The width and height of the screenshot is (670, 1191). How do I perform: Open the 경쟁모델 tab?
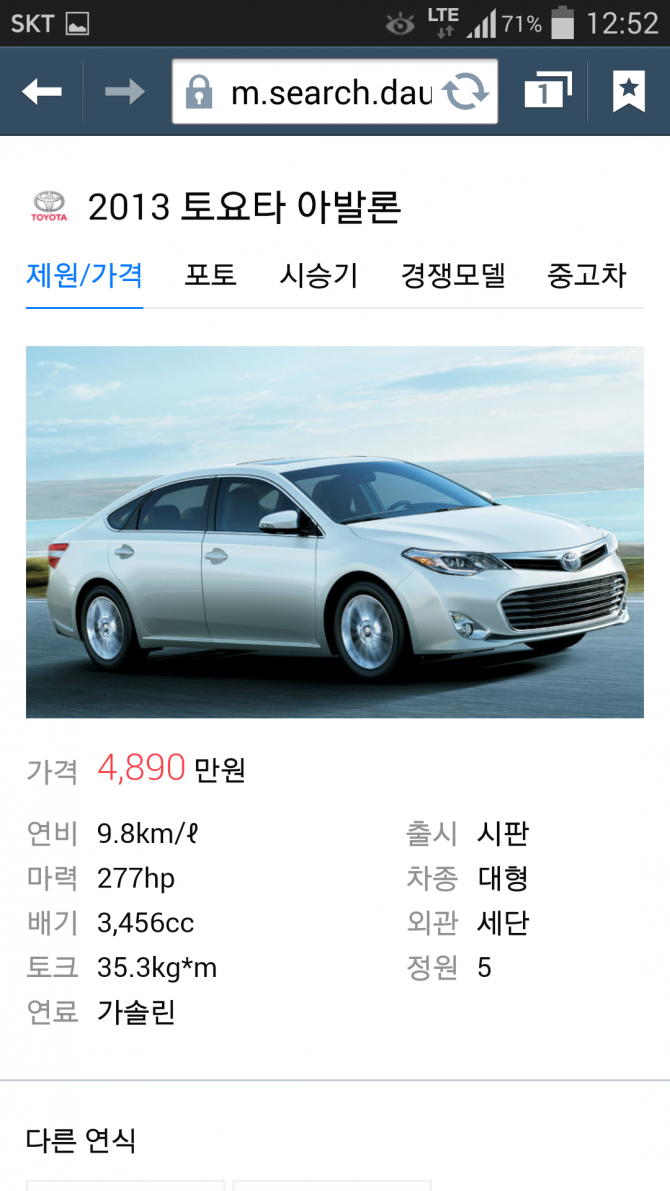pos(453,275)
